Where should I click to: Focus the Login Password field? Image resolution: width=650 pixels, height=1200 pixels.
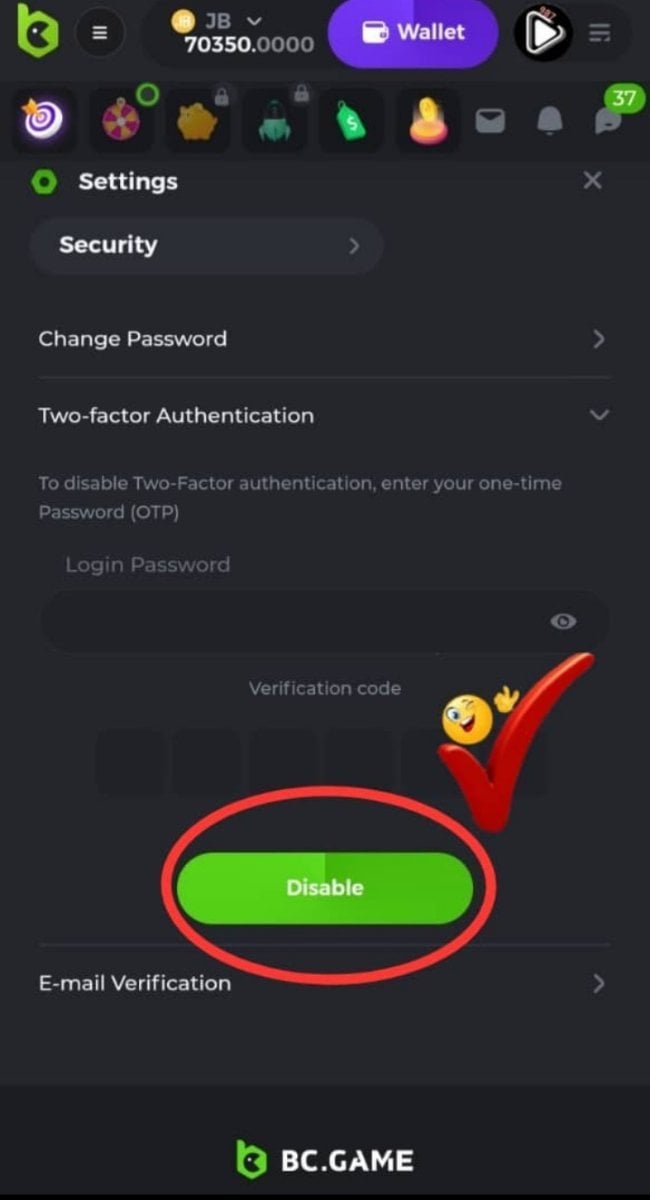pos(290,622)
